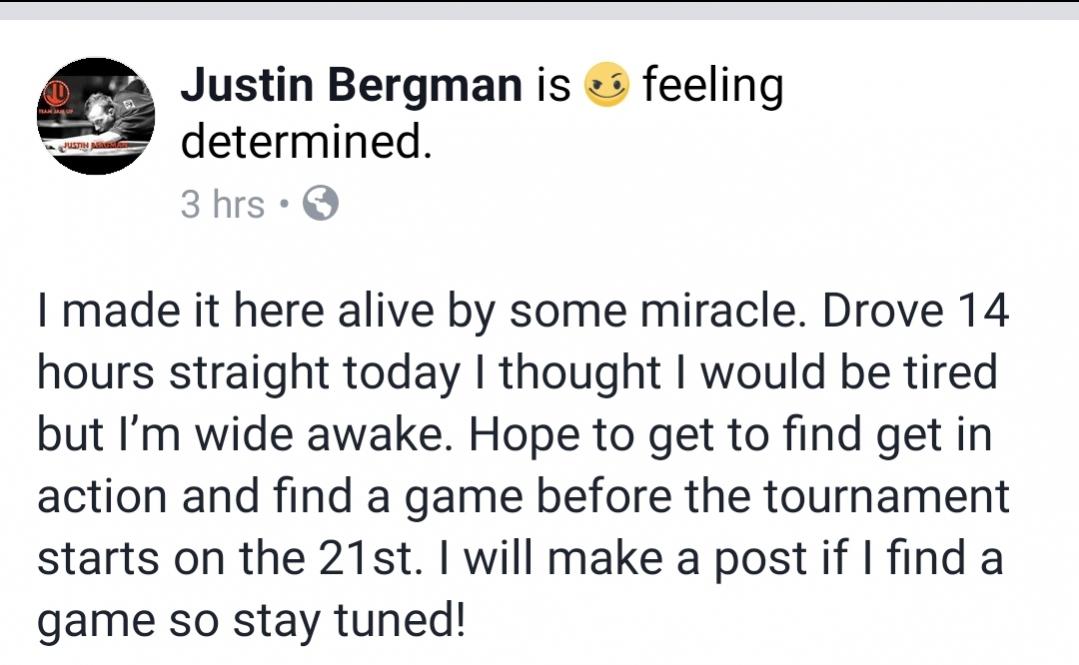Tap the public audience globe icon
The height and width of the screenshot is (665, 1079).
click(x=320, y=204)
